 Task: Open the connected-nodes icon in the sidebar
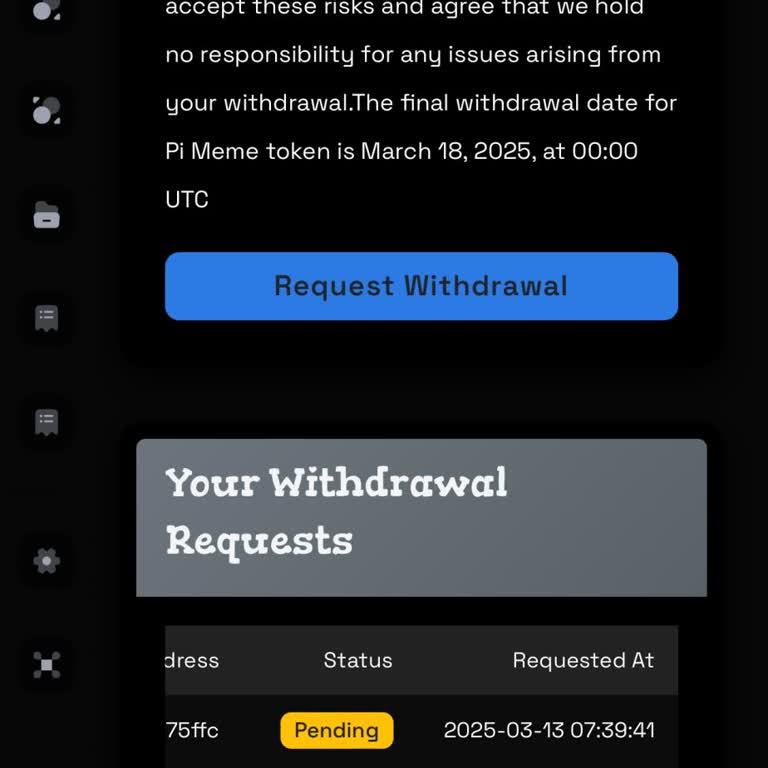click(x=46, y=665)
